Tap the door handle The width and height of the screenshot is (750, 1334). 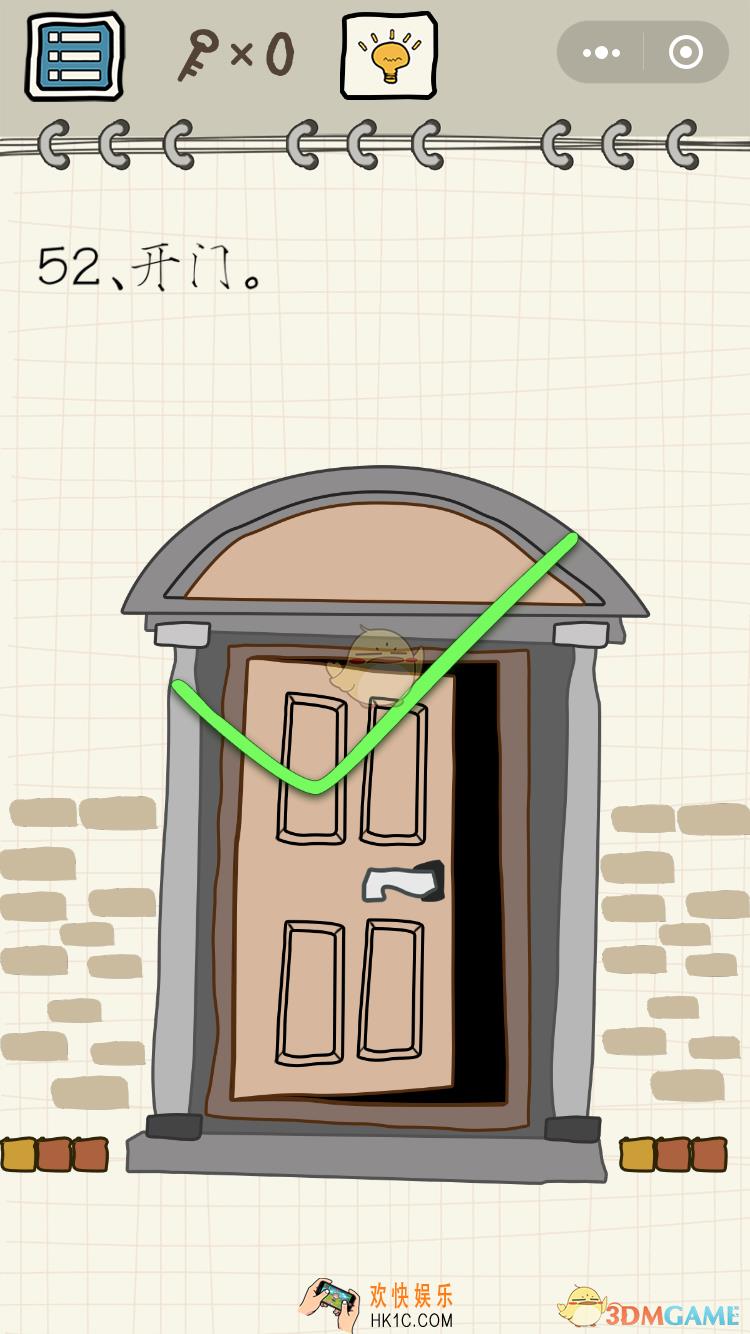pyautogui.click(x=402, y=881)
